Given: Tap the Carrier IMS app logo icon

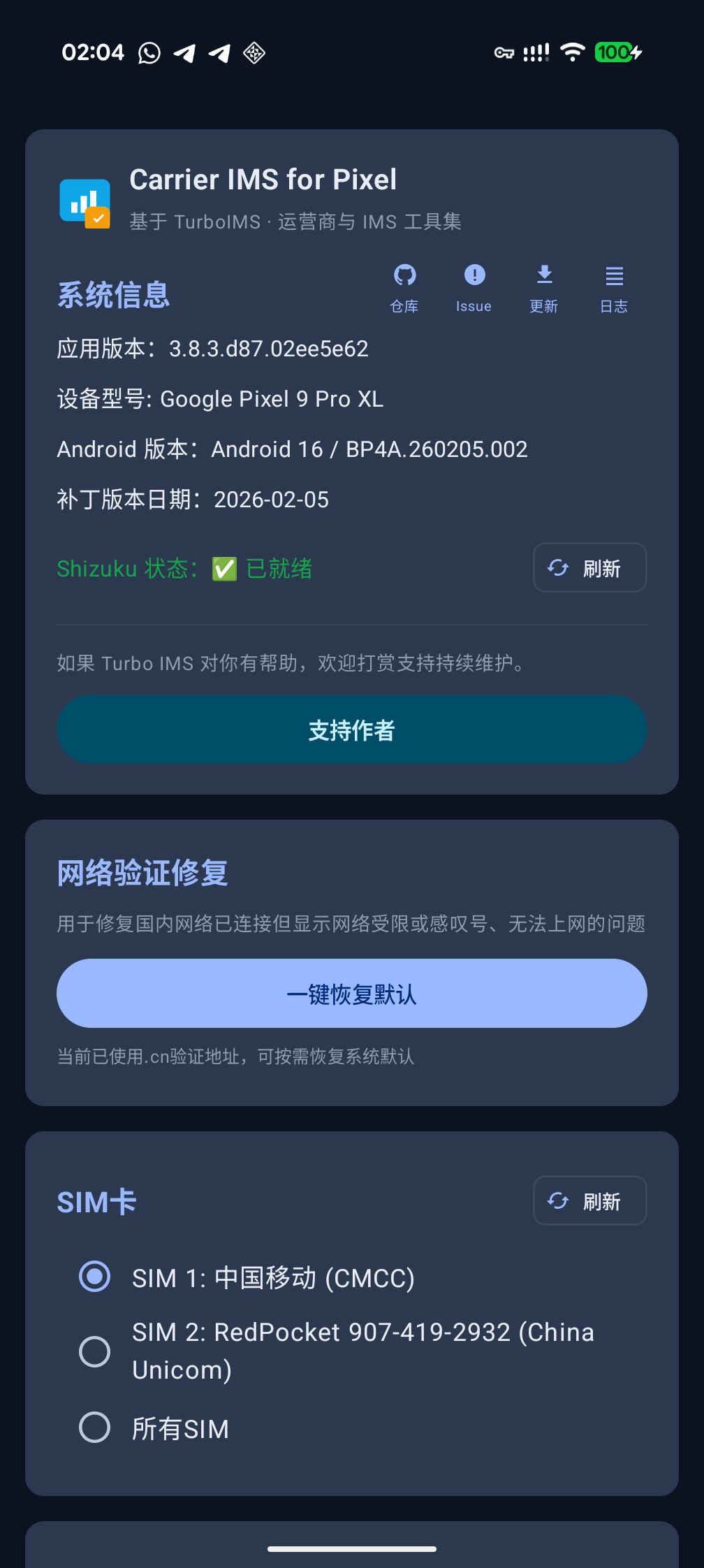Looking at the screenshot, I should (x=84, y=202).
